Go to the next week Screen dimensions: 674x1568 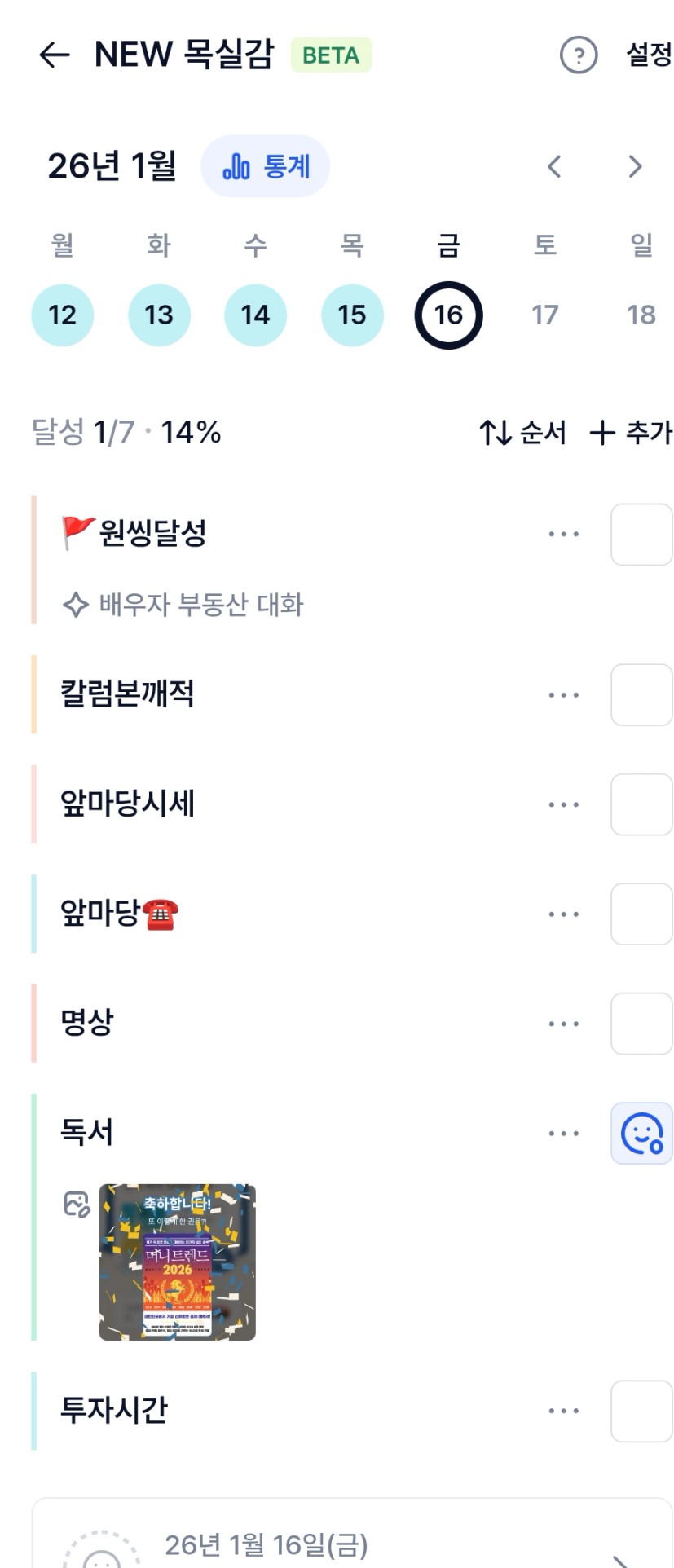tap(635, 166)
